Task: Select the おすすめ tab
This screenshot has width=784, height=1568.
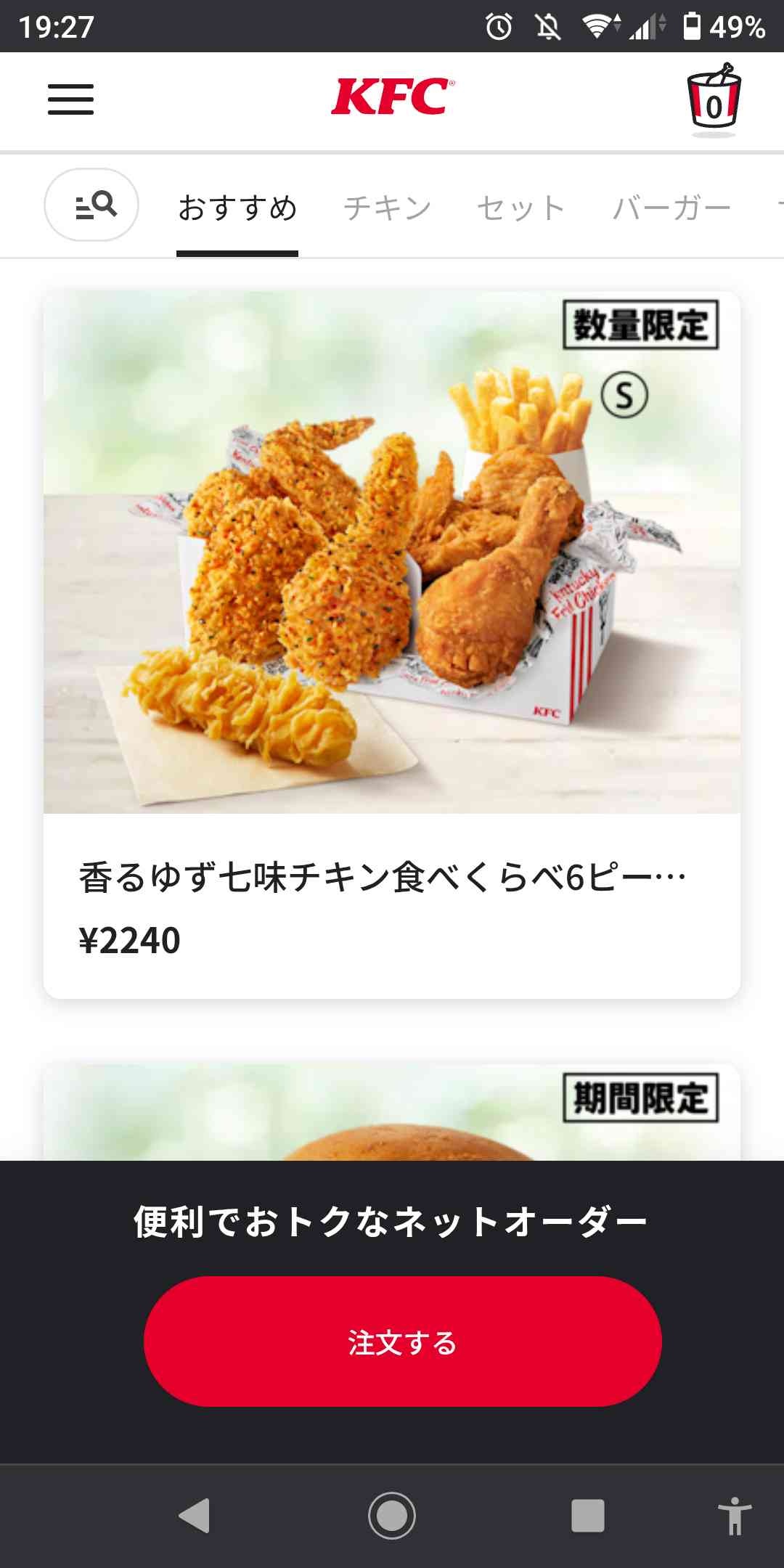Action: [237, 209]
